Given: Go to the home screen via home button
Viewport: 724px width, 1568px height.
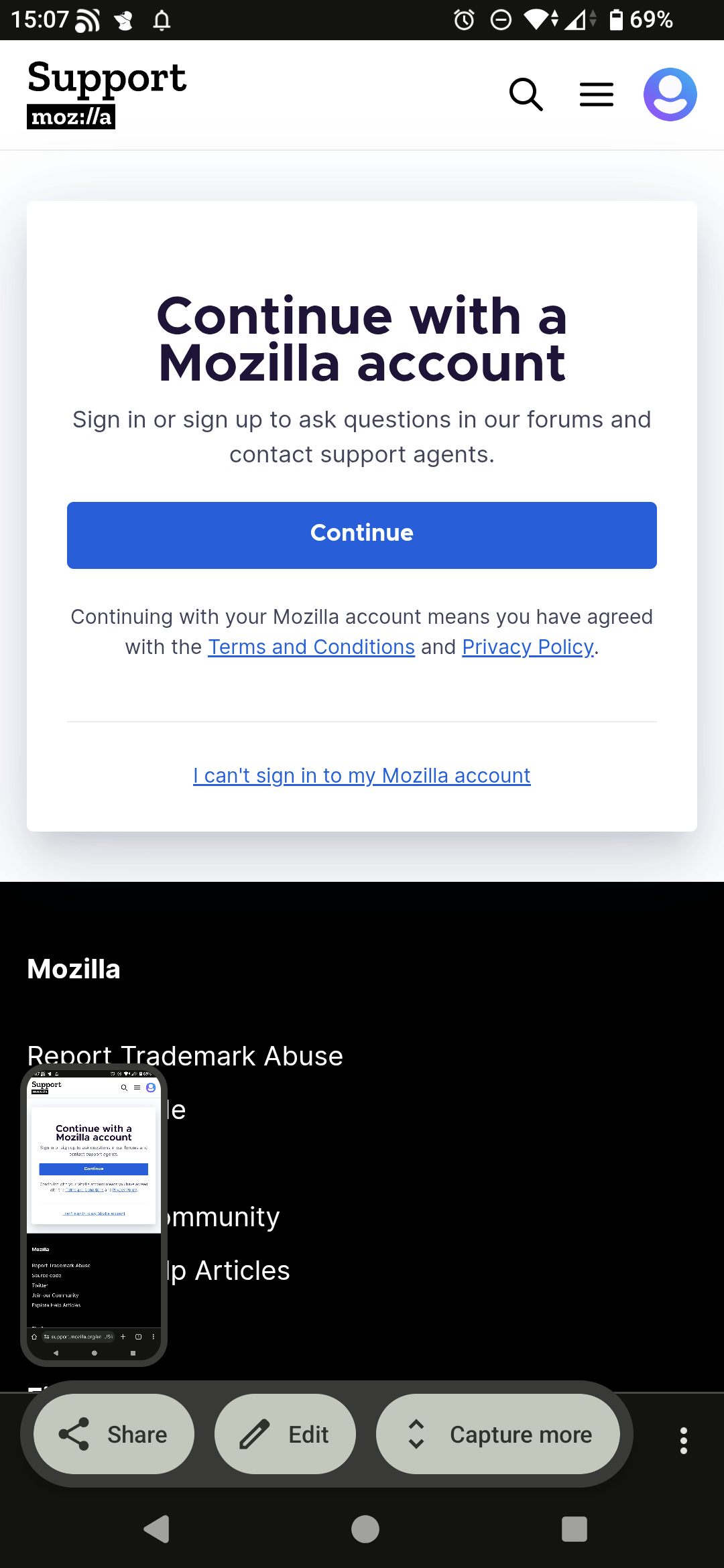Looking at the screenshot, I should pos(365,1529).
